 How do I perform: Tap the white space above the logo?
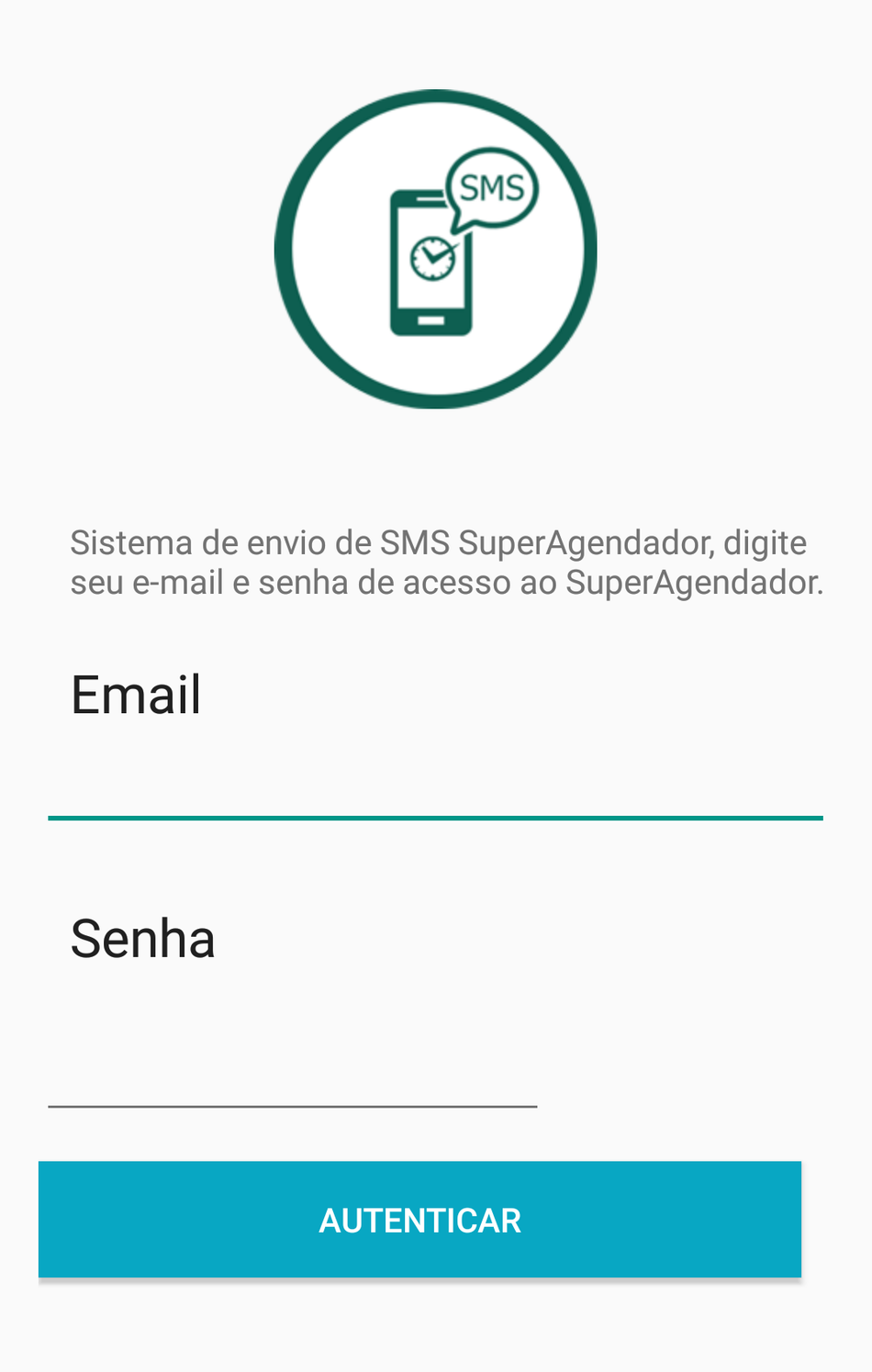(x=436, y=41)
